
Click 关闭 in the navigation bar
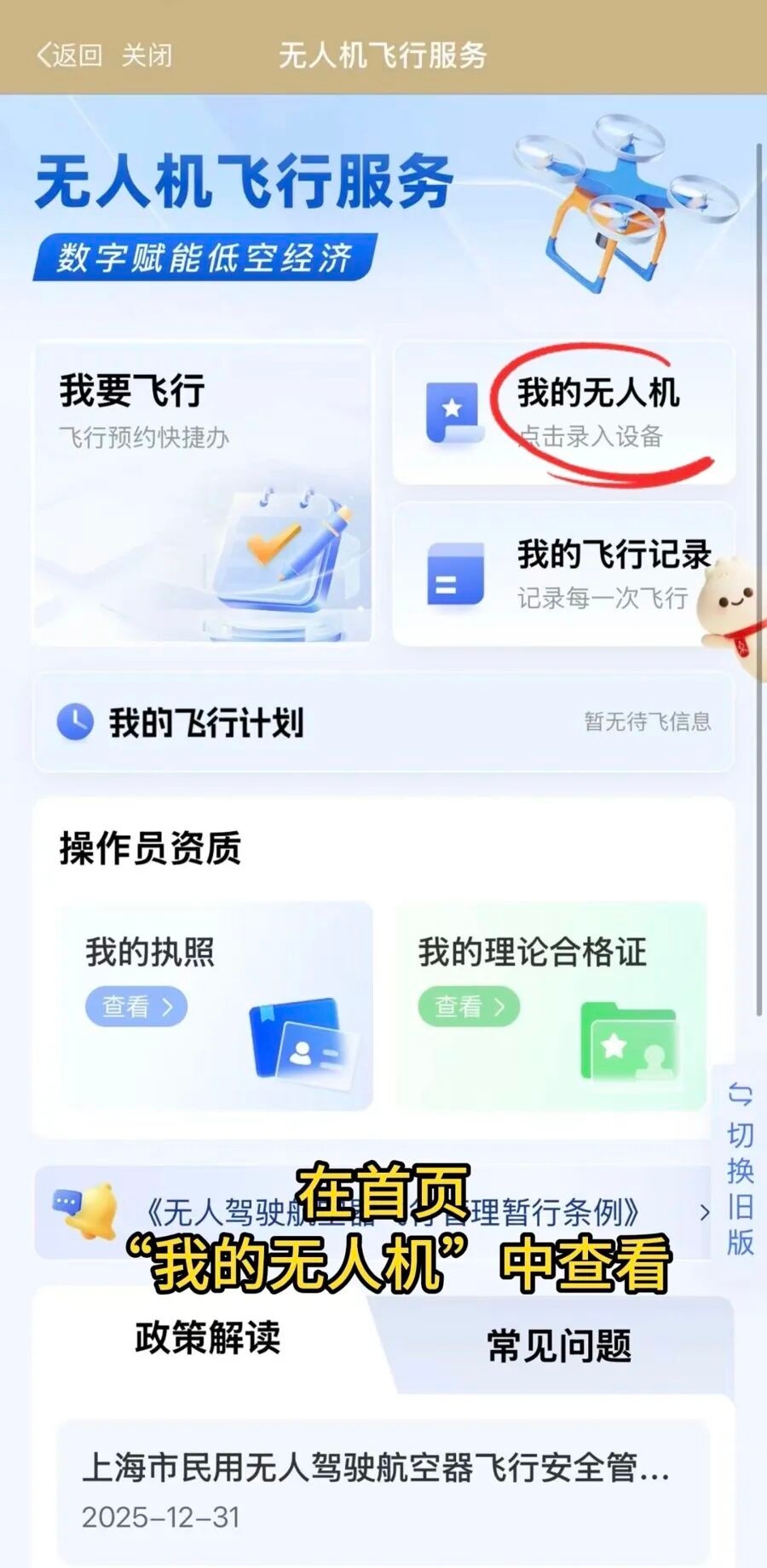147,56
